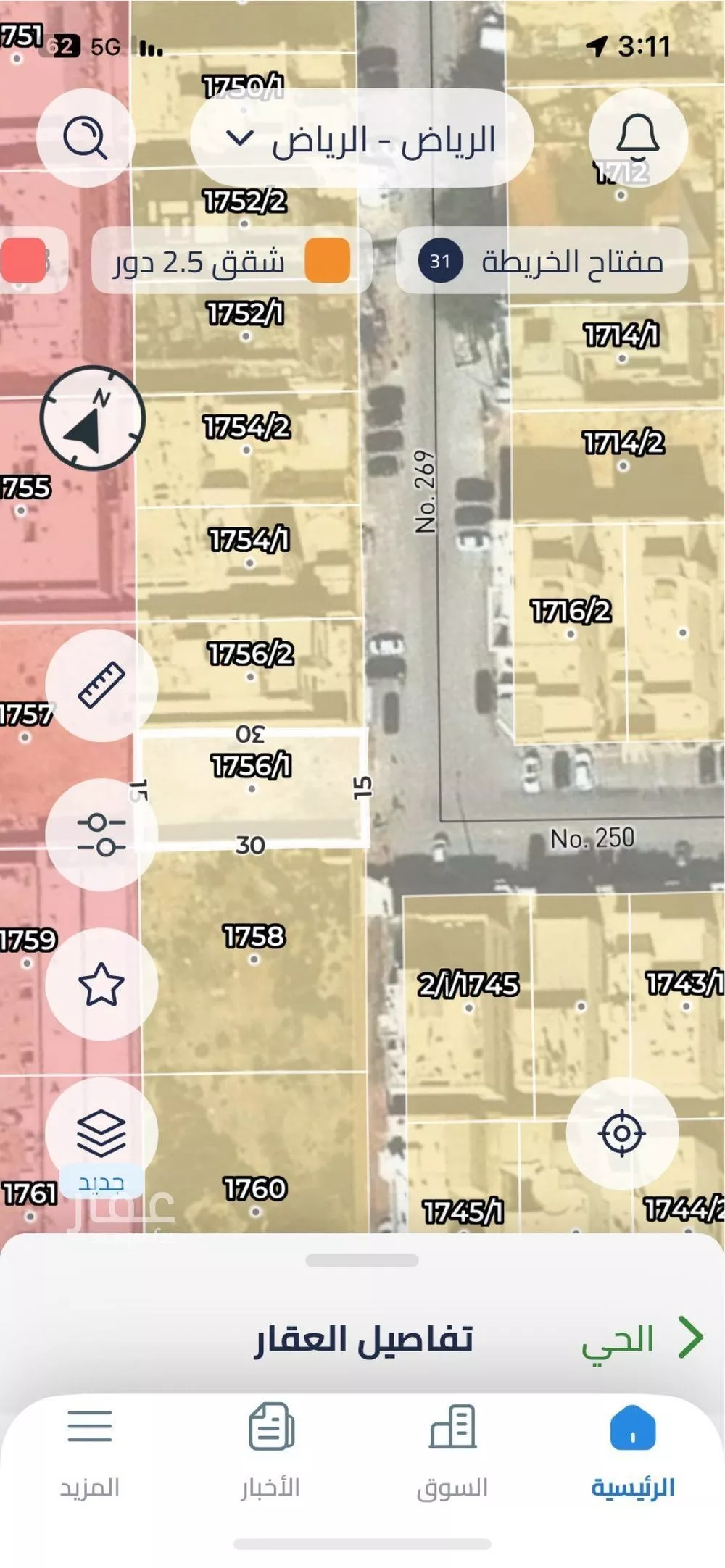
Task: Switch to the الأخبار tab
Action: pyautogui.click(x=270, y=1449)
